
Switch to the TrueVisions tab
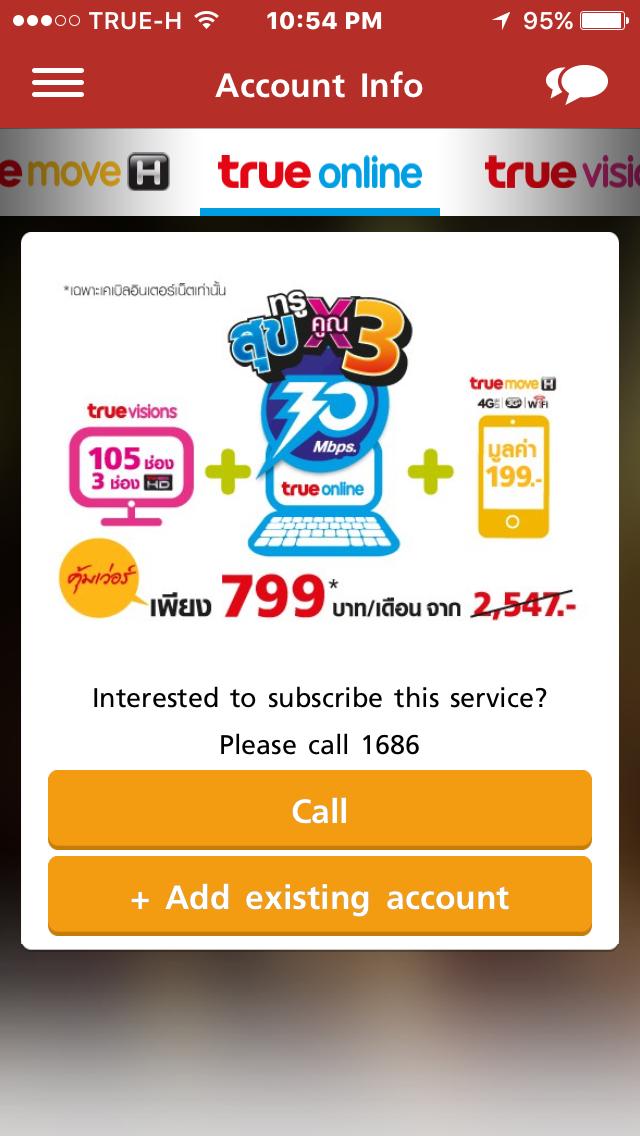[x=562, y=174]
